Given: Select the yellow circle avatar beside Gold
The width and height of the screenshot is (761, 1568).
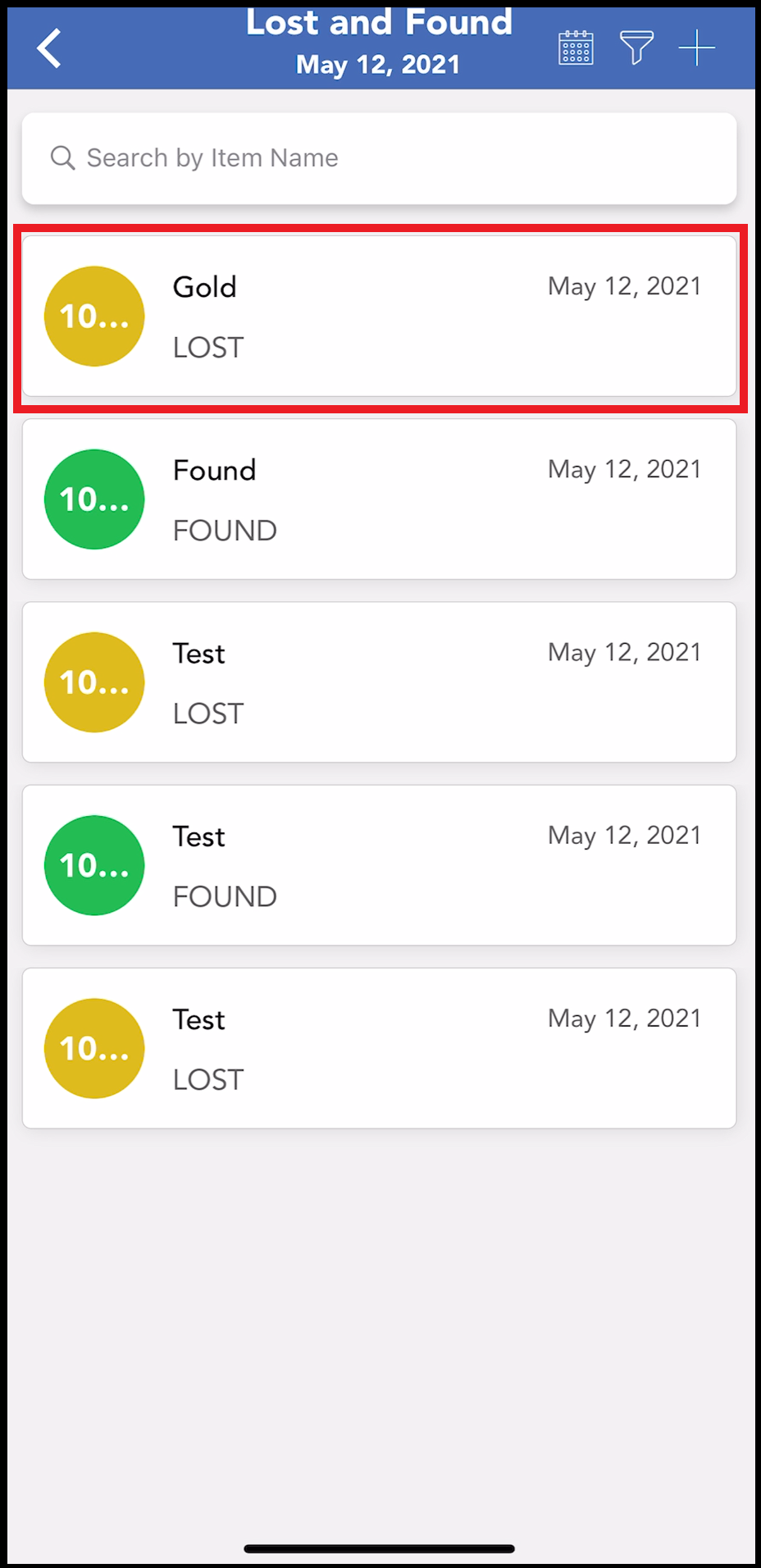Looking at the screenshot, I should [93, 316].
